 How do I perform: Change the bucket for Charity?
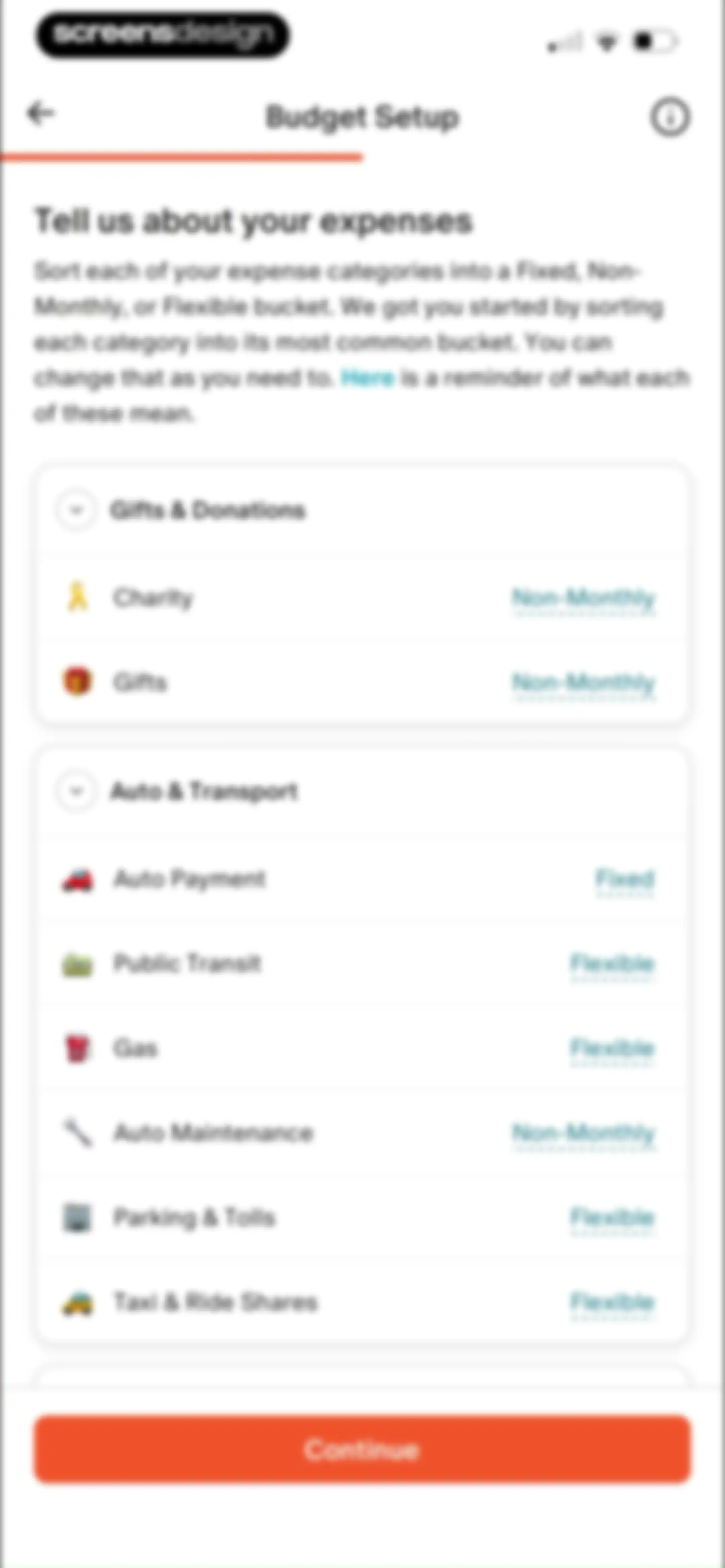coord(583,598)
